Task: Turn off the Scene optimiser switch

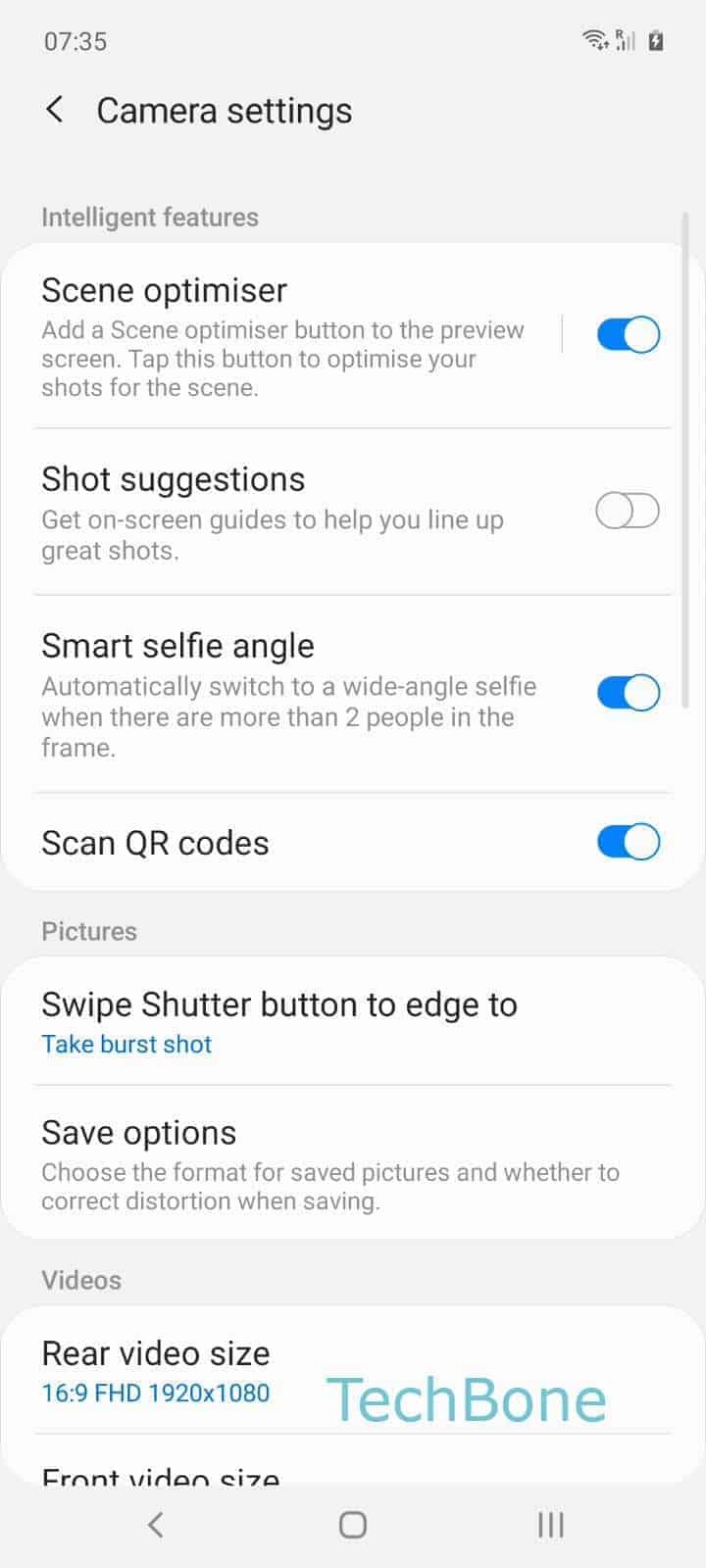Action: coord(628,334)
